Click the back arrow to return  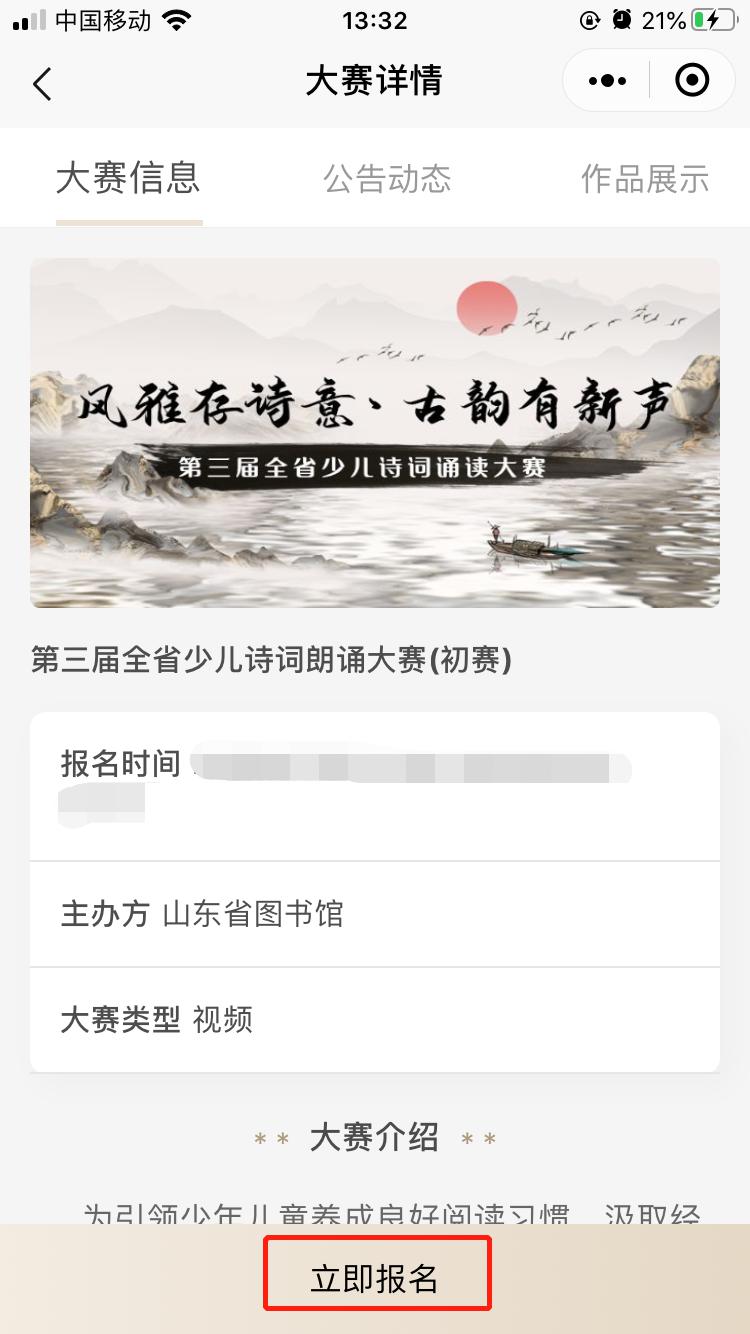(40, 82)
